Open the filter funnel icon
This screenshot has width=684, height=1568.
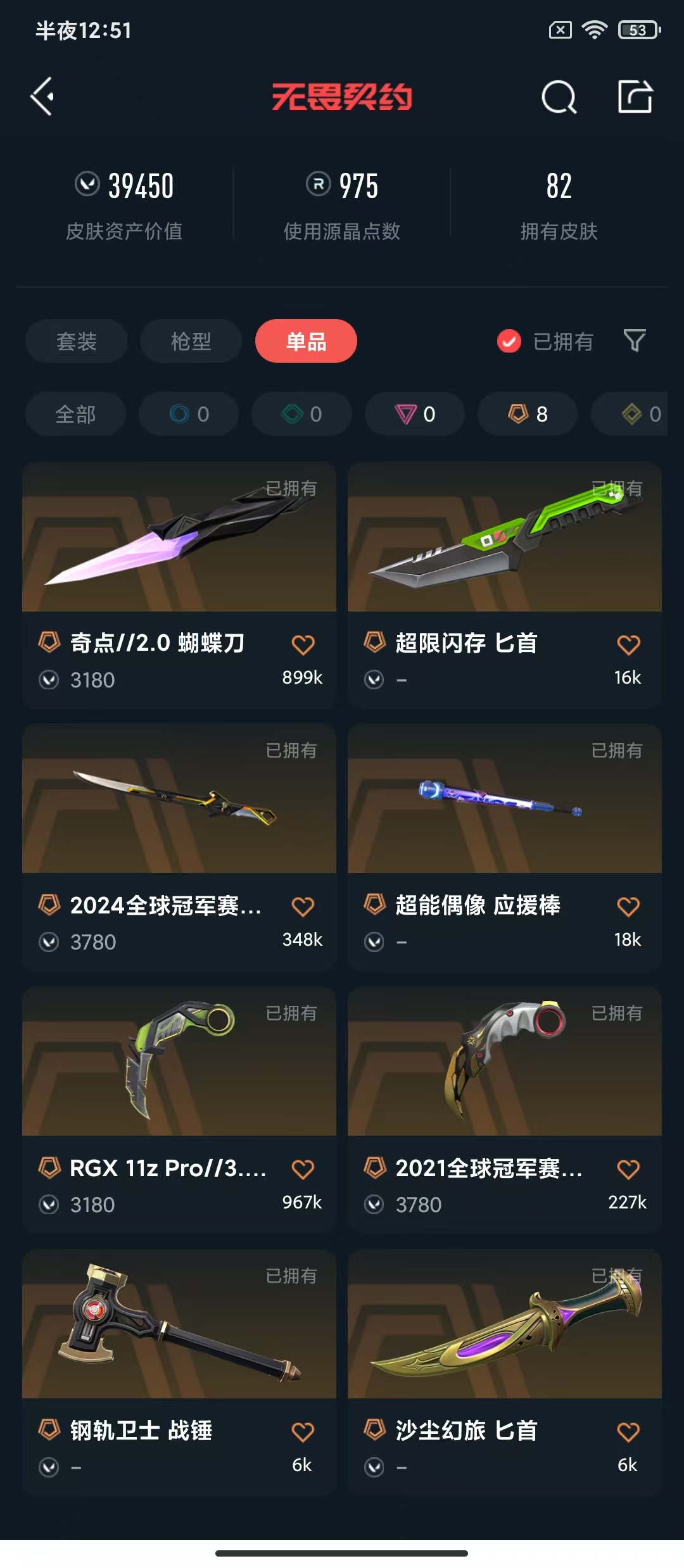635,341
